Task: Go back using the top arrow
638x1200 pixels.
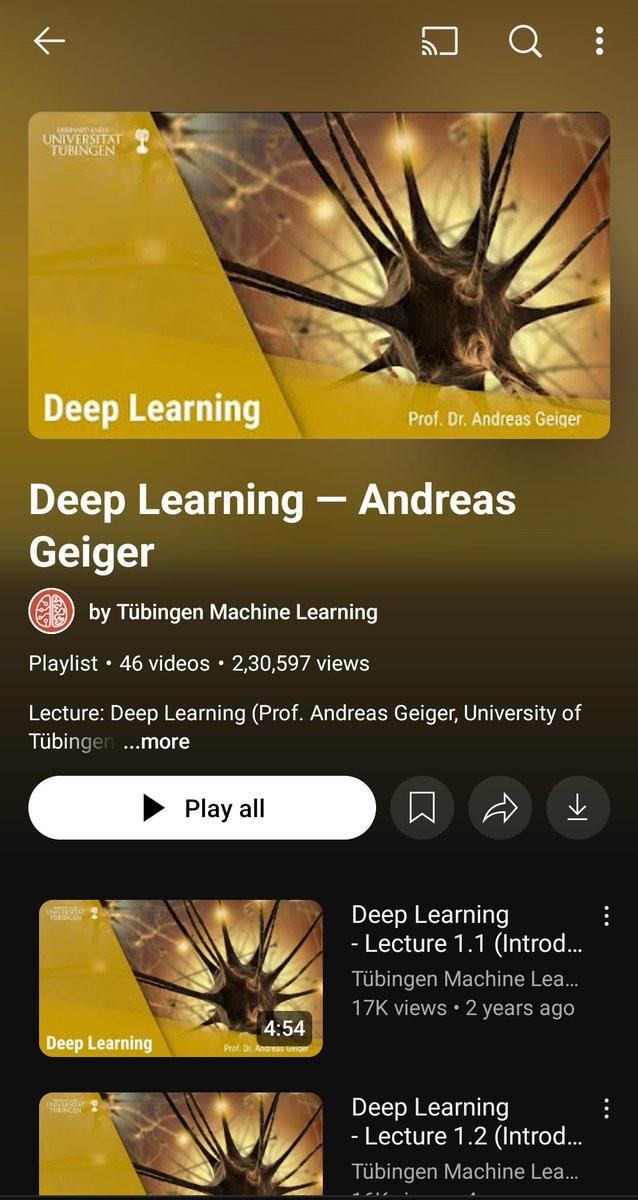Action: 48,41
